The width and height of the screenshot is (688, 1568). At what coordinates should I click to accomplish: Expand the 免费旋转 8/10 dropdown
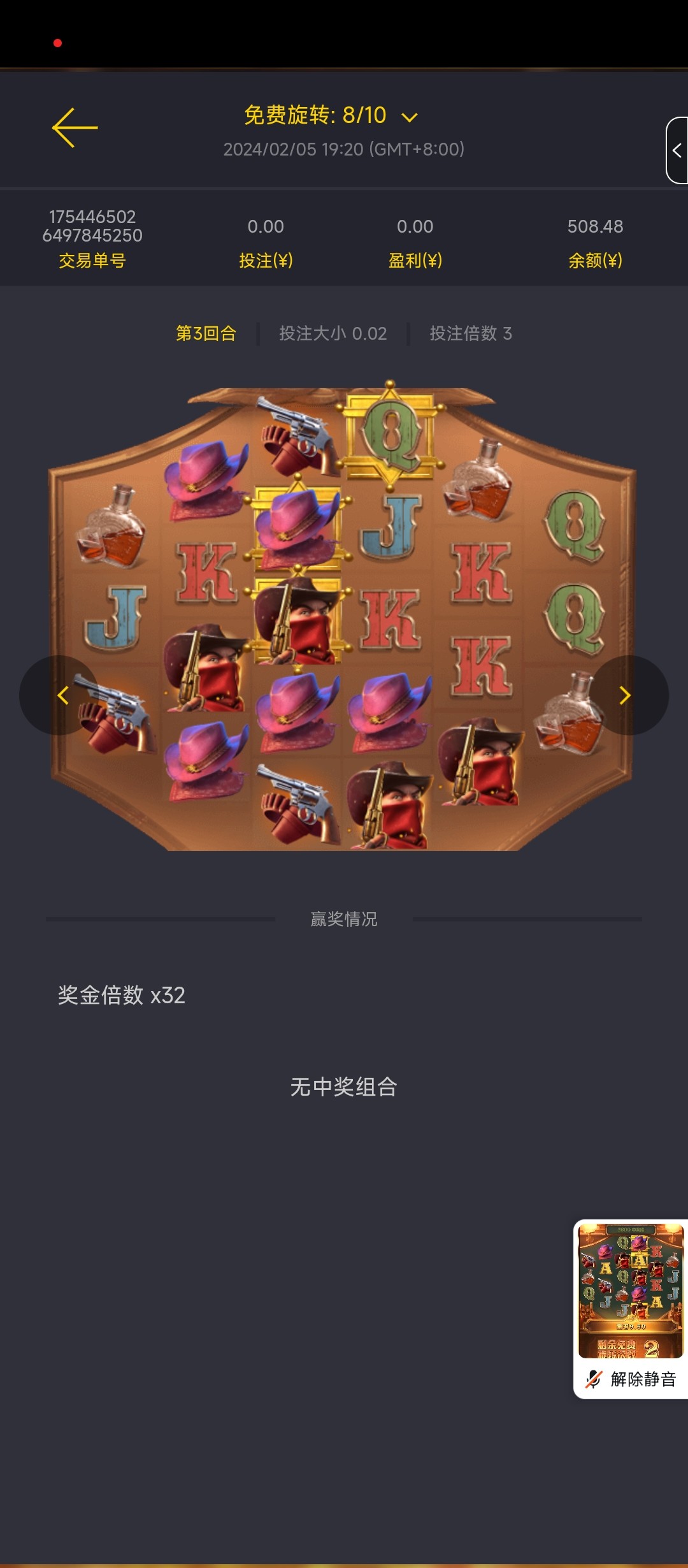click(x=409, y=117)
